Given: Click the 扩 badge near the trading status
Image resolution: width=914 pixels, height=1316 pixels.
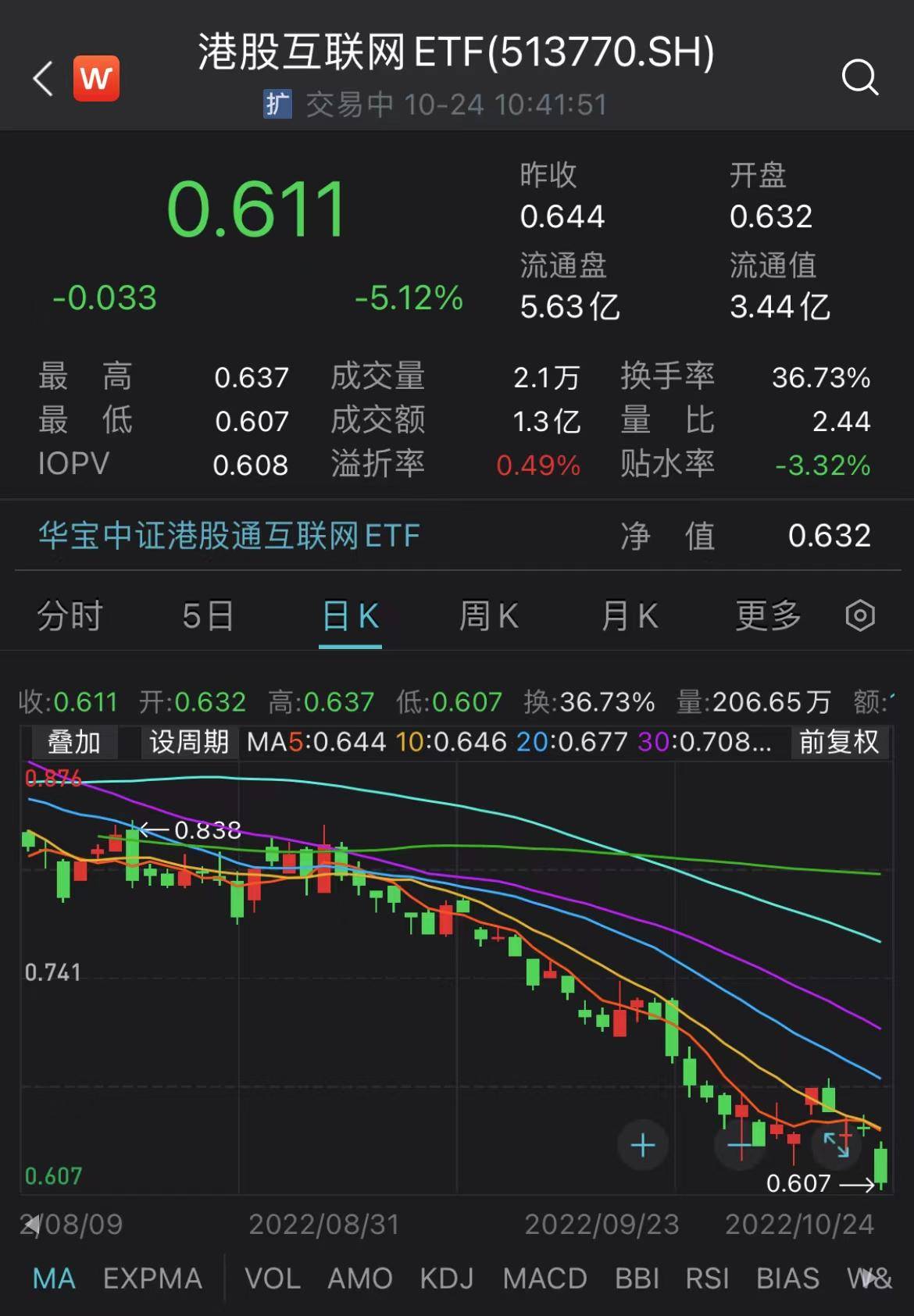Looking at the screenshot, I should pyautogui.click(x=279, y=105).
